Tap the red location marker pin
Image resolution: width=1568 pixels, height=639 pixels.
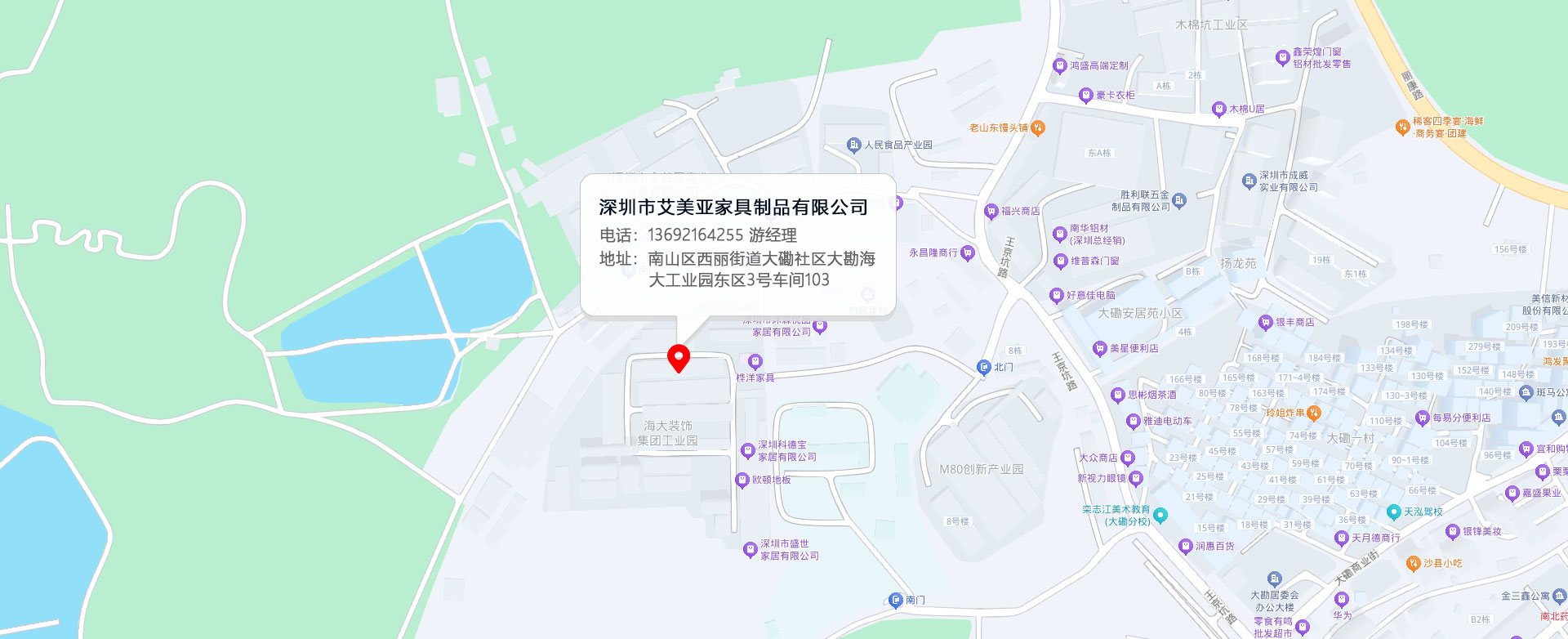coord(679,358)
